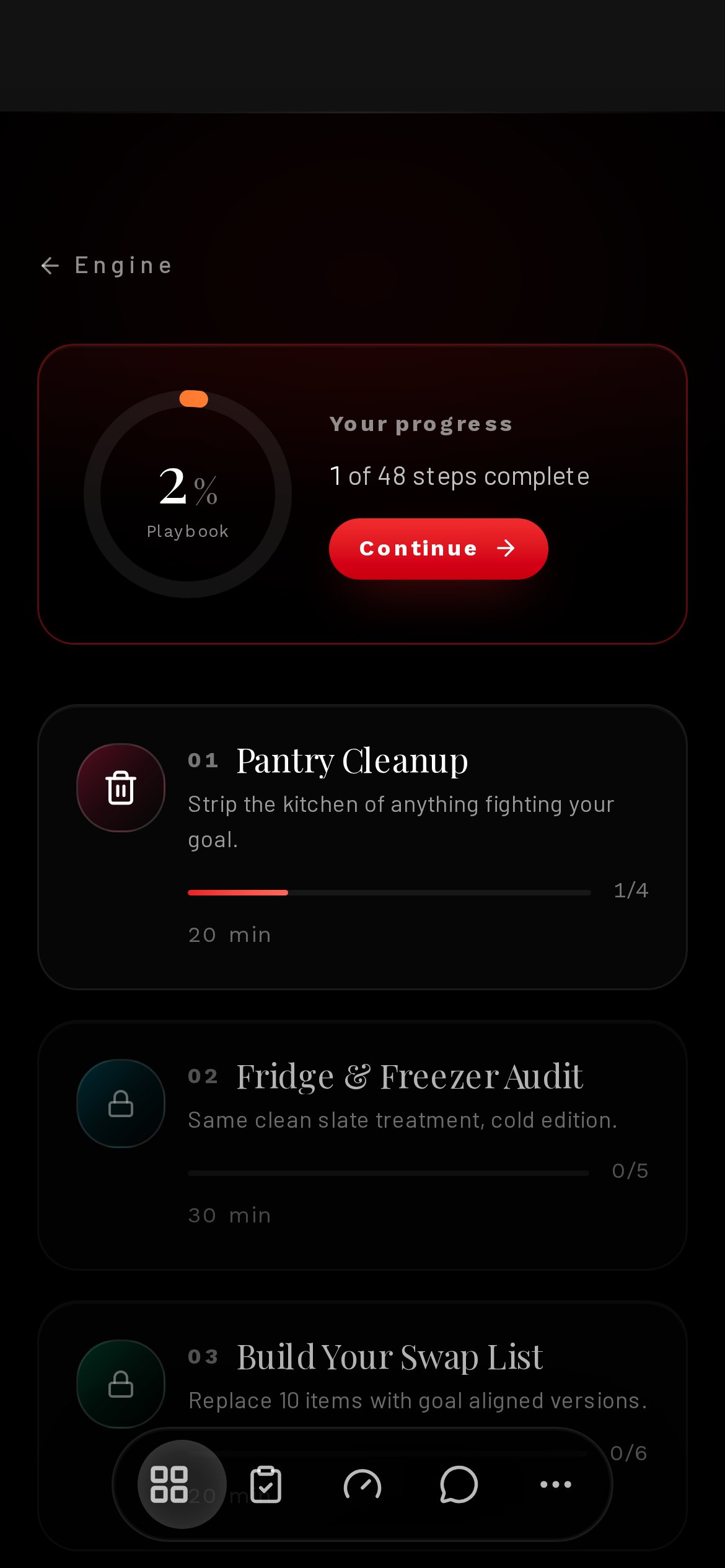Switch to the gauge meter tab
725x1568 pixels.
[x=362, y=1484]
